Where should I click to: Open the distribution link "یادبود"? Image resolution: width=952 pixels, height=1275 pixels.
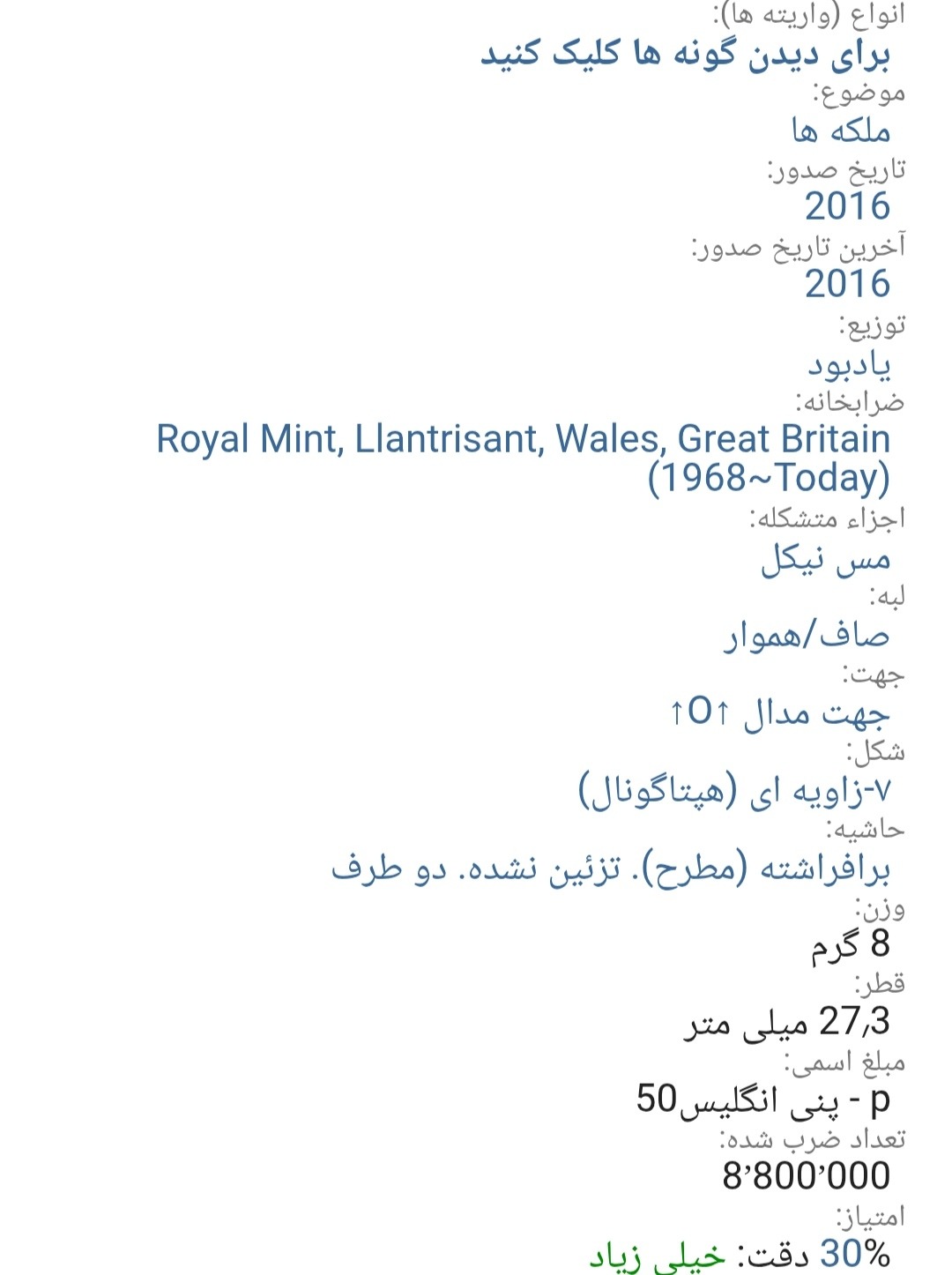(x=849, y=363)
